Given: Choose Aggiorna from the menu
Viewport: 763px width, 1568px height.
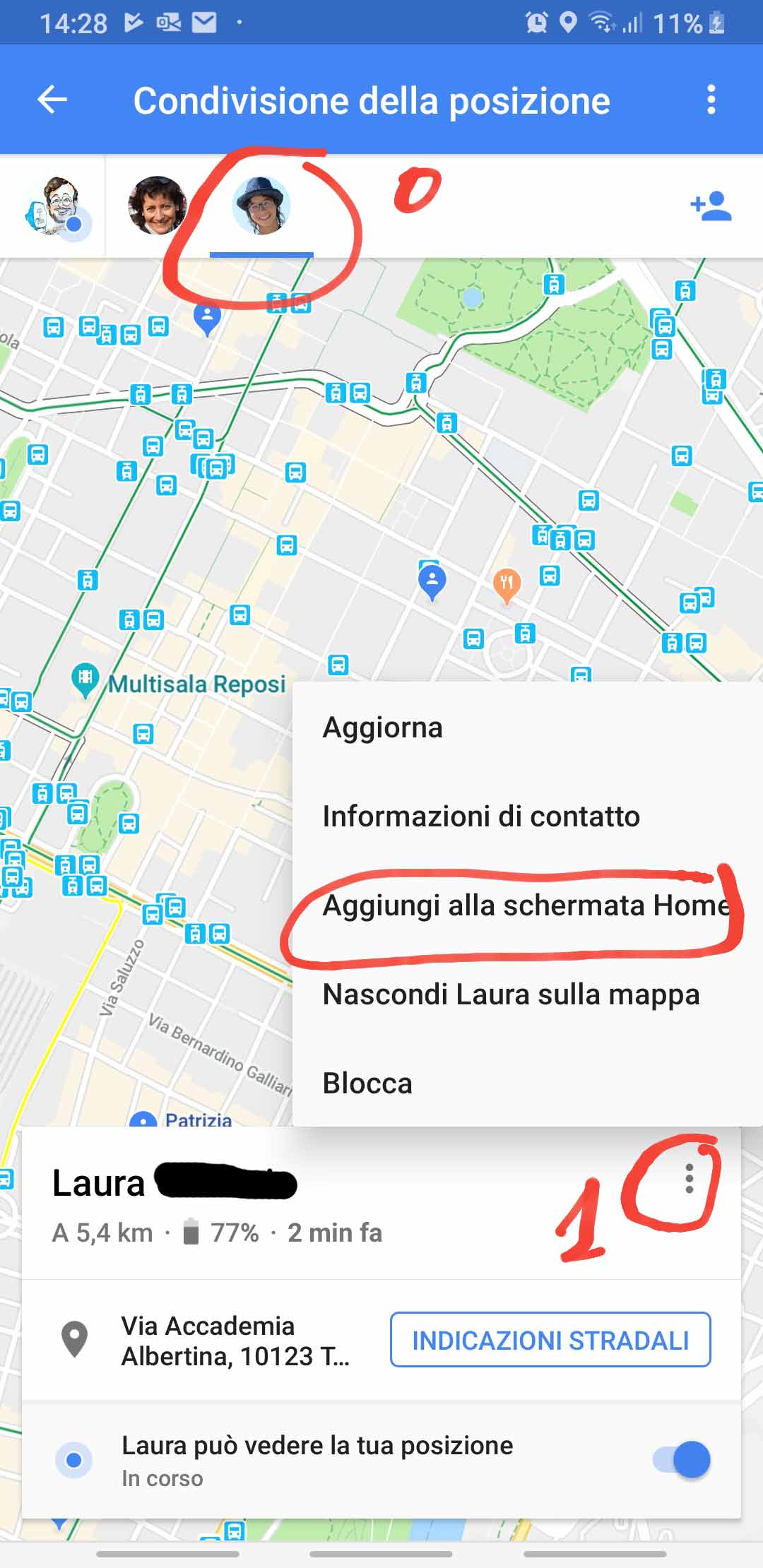Looking at the screenshot, I should (x=382, y=727).
